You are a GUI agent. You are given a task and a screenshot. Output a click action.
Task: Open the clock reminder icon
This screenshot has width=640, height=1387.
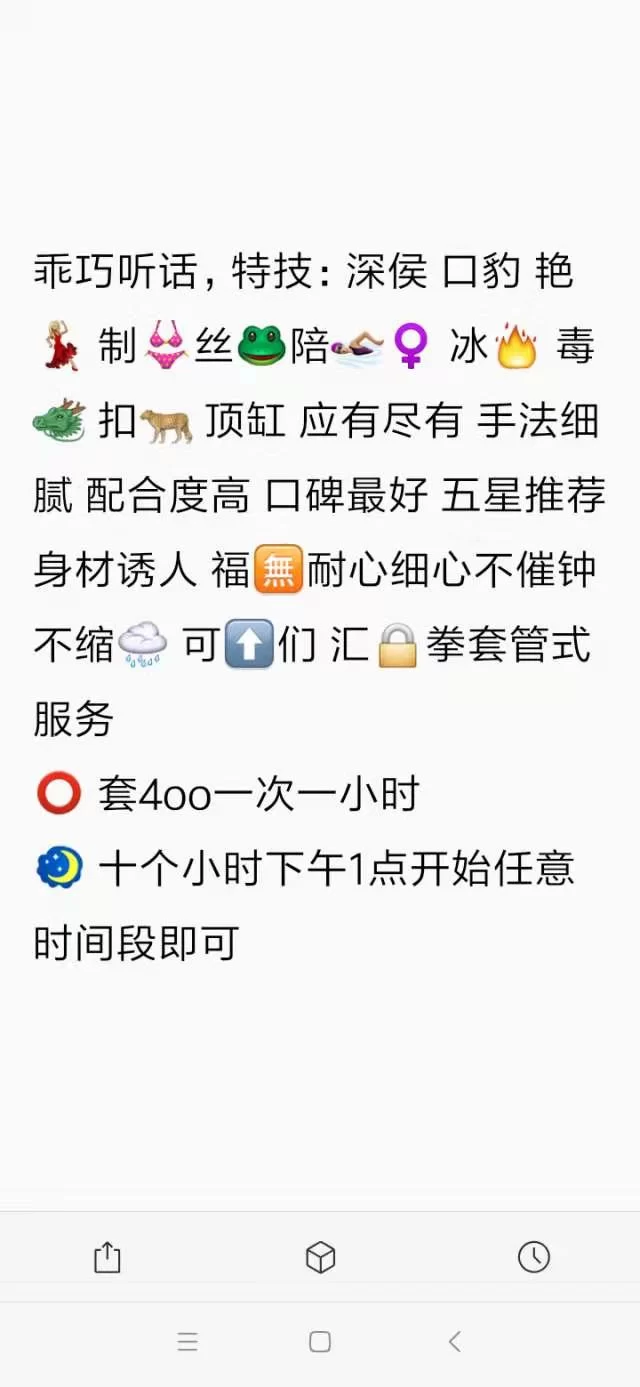(x=533, y=1257)
